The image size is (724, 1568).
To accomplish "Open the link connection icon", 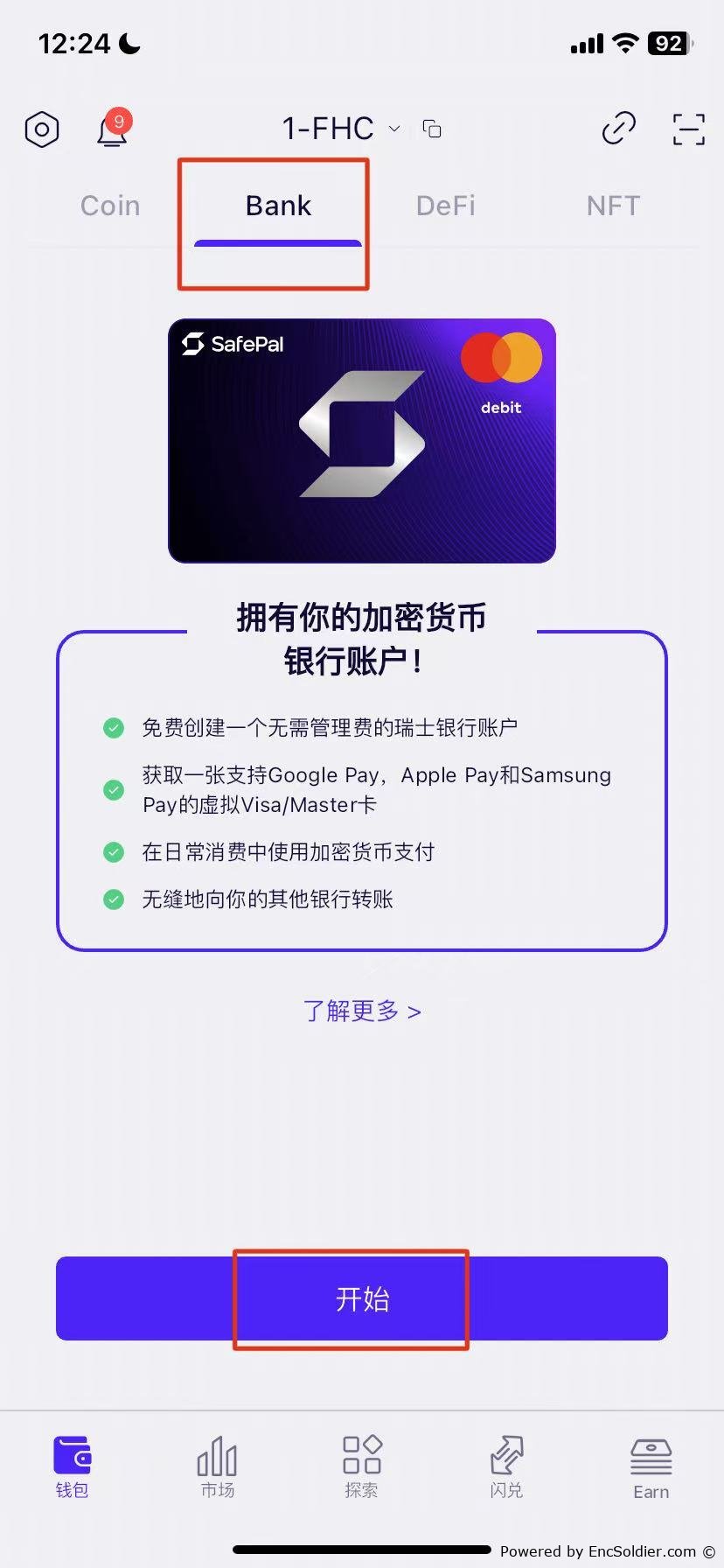I will 618,129.
